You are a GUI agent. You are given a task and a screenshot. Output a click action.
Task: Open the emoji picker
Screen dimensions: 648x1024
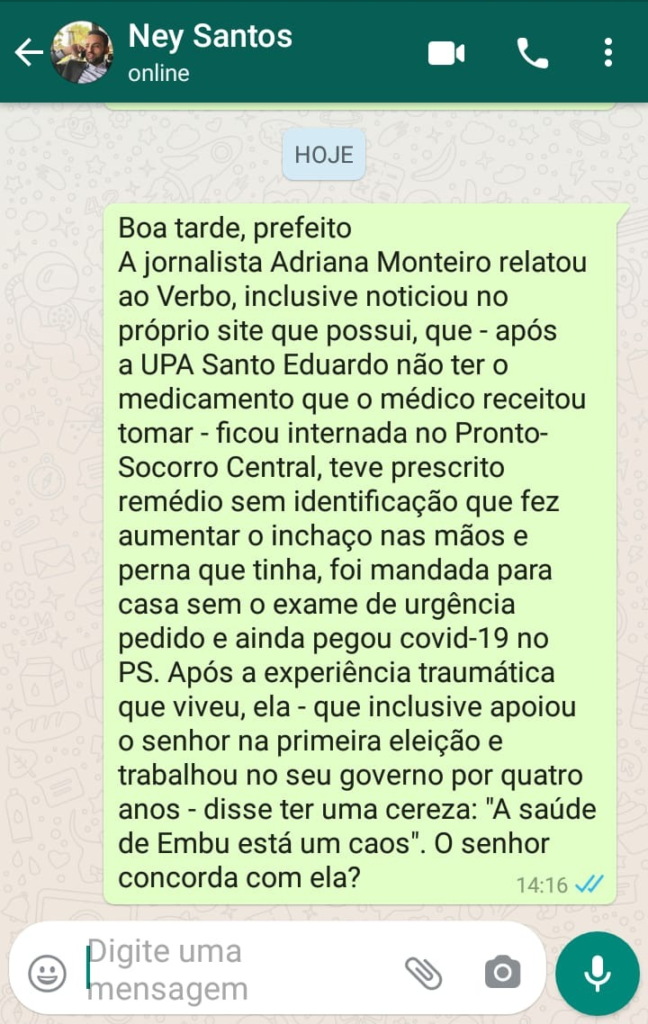tap(47, 972)
